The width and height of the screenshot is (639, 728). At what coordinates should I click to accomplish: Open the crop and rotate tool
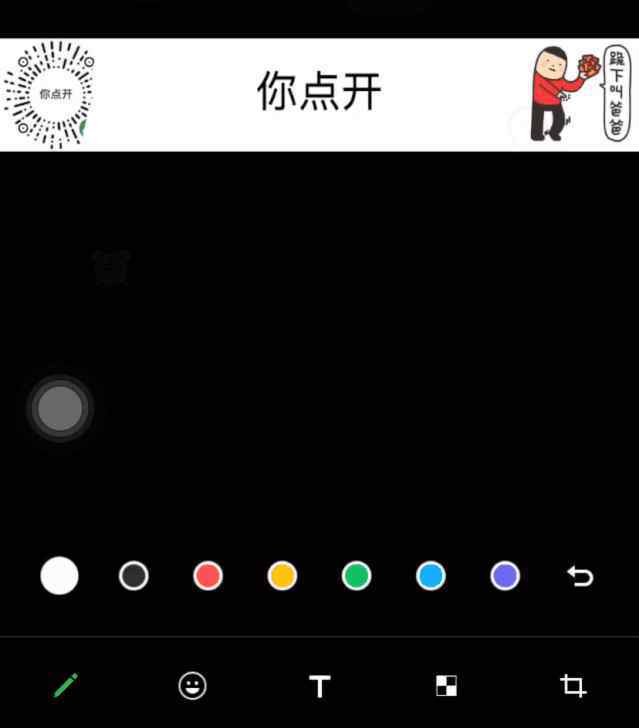pos(573,685)
